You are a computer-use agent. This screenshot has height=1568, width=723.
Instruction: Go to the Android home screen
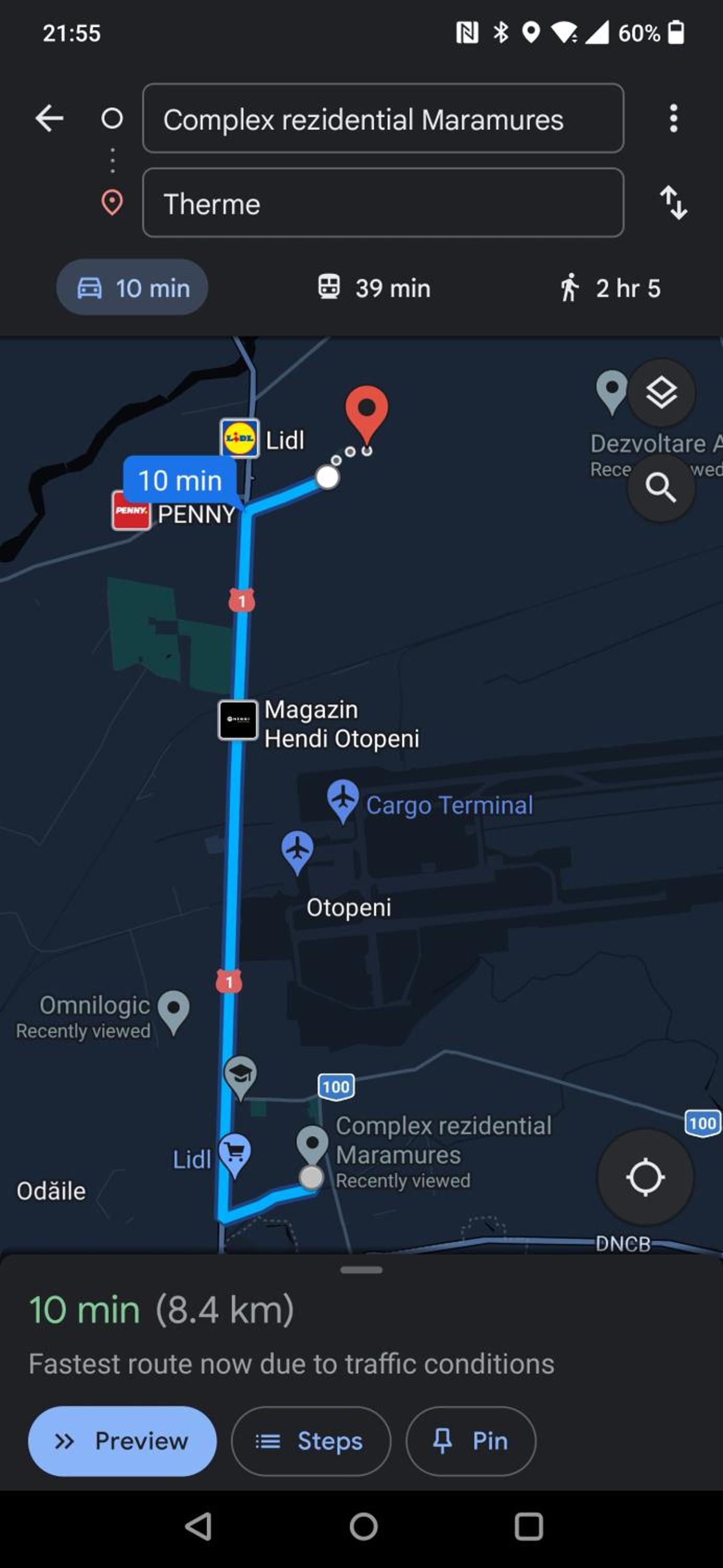pos(363,1527)
